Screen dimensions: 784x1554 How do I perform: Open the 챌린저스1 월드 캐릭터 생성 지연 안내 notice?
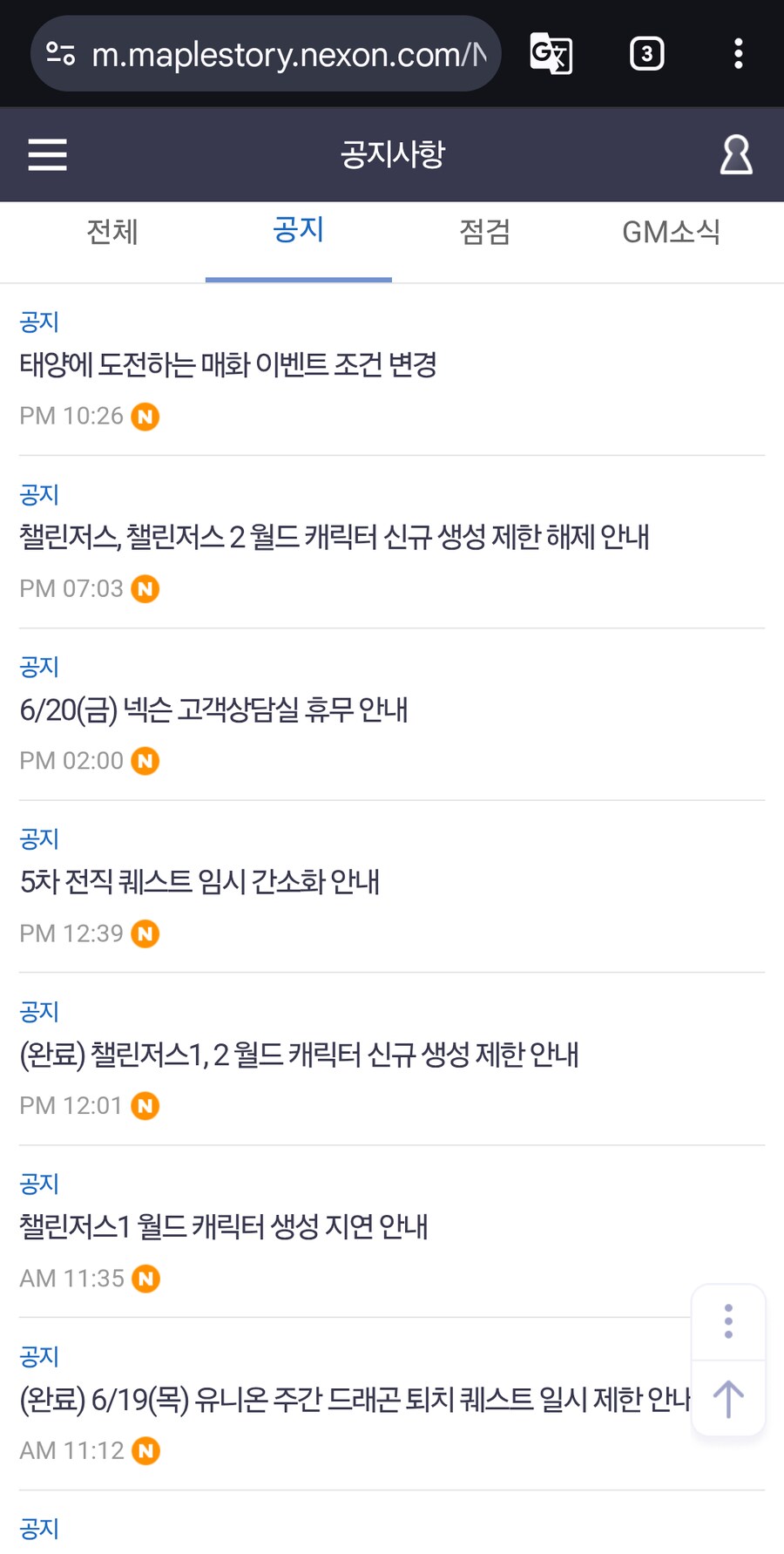[223, 1227]
